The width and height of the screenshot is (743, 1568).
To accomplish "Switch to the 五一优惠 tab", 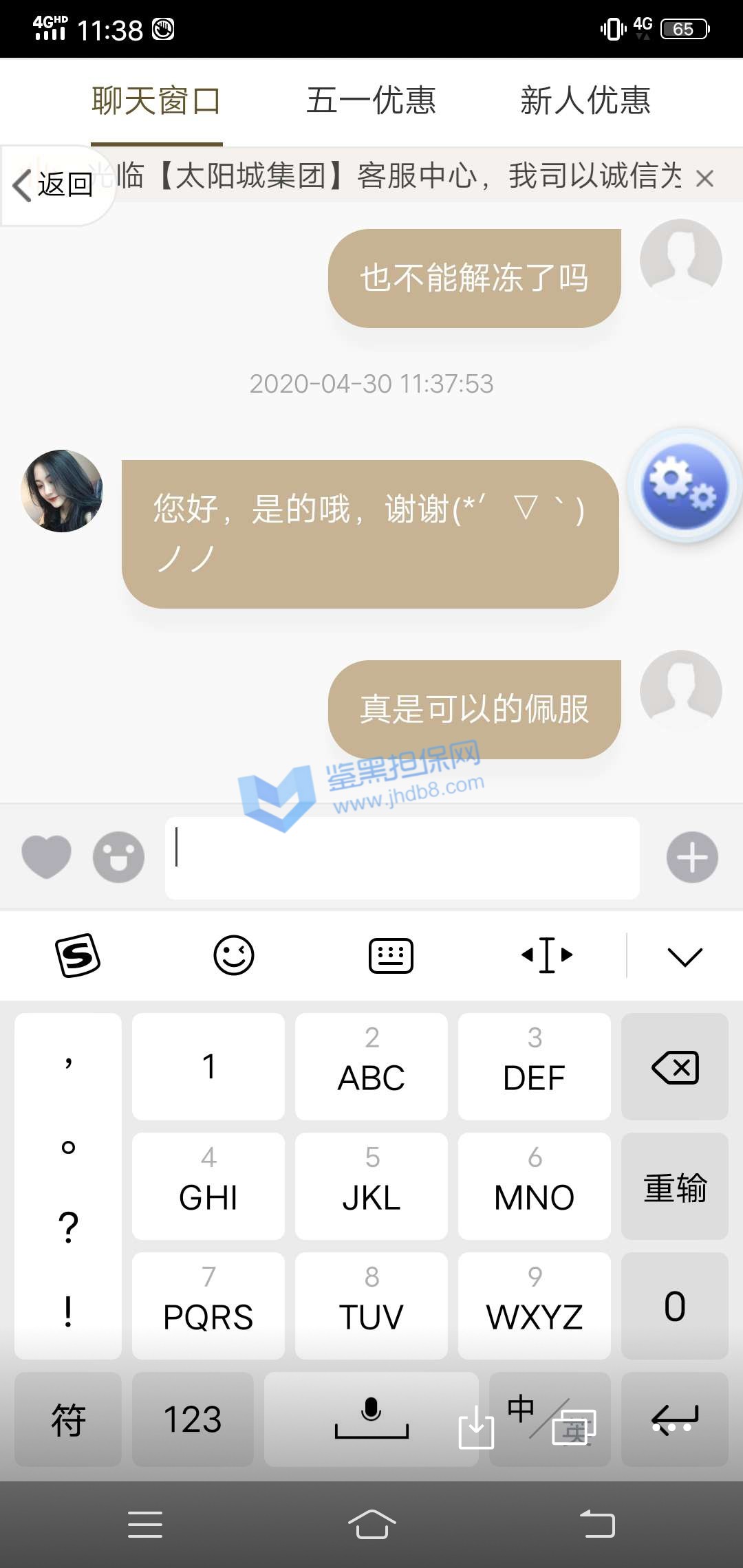I will pyautogui.click(x=371, y=101).
